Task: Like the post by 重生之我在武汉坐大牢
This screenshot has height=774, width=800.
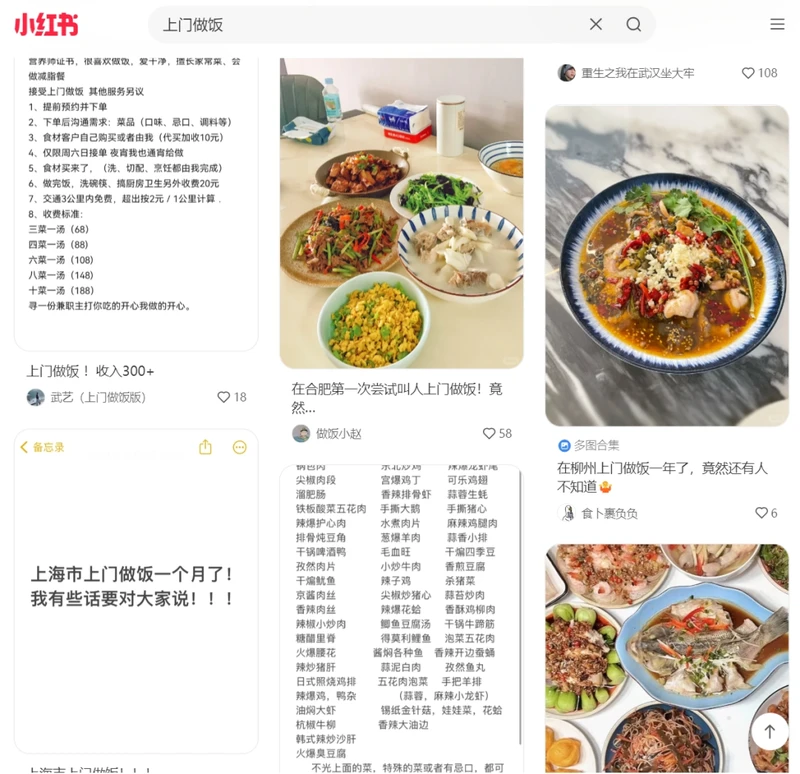Action: point(748,73)
